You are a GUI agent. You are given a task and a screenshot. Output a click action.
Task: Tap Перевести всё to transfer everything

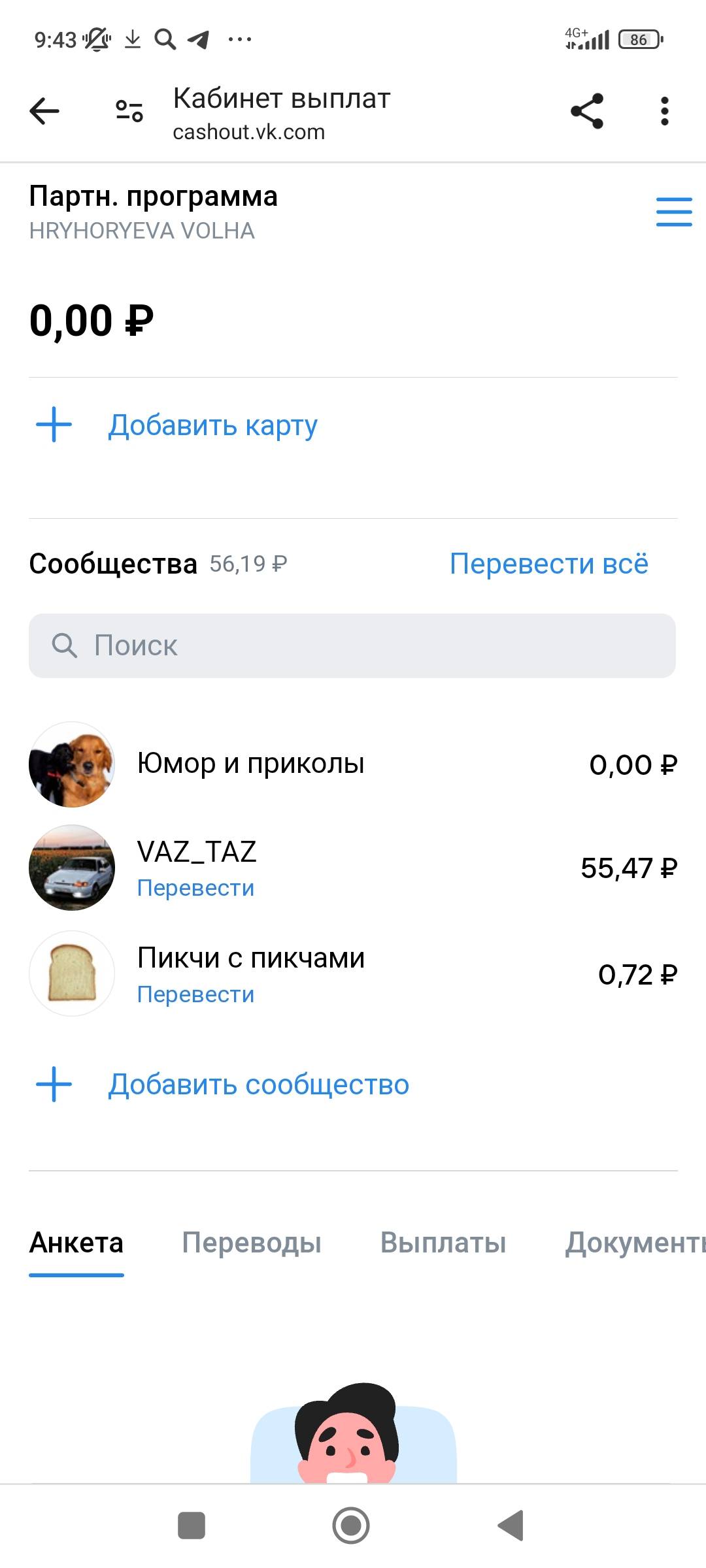coord(548,564)
